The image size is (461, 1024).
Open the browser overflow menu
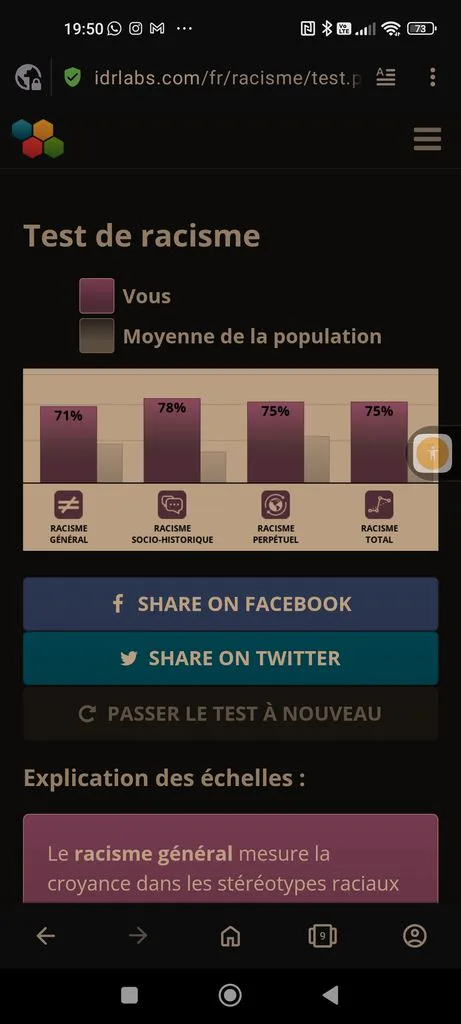click(432, 77)
